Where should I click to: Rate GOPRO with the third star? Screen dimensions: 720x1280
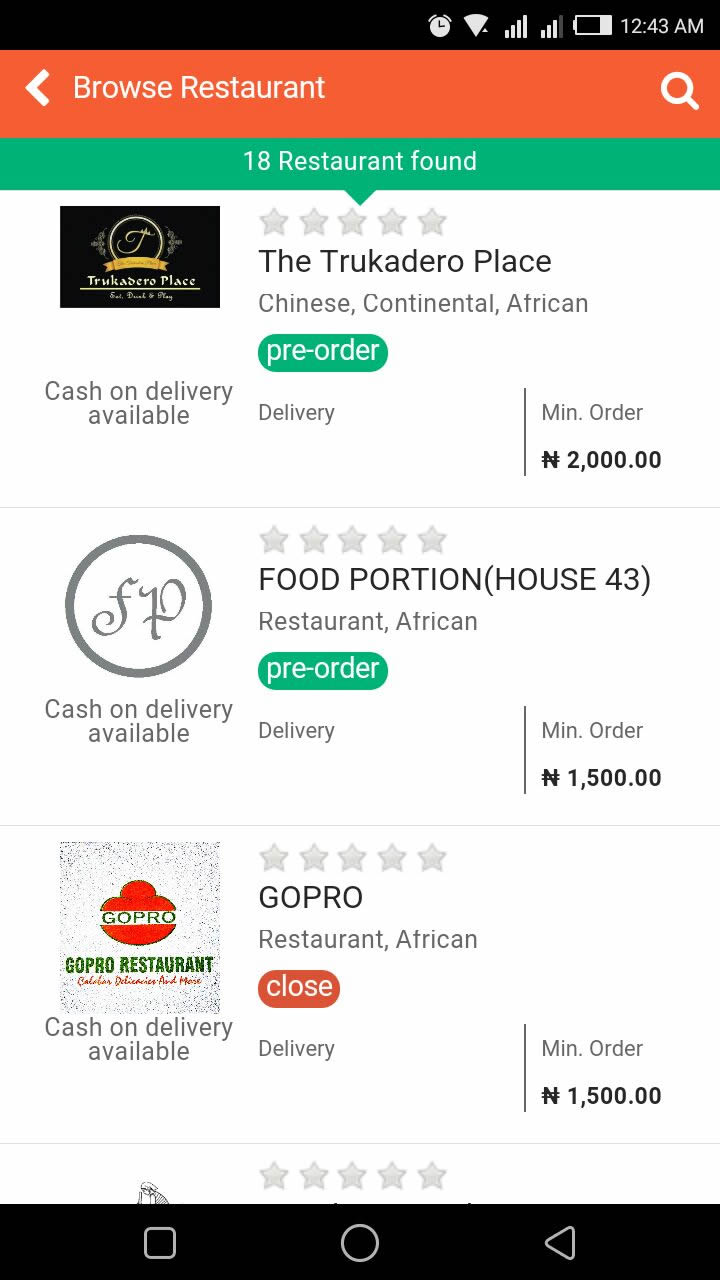352,857
